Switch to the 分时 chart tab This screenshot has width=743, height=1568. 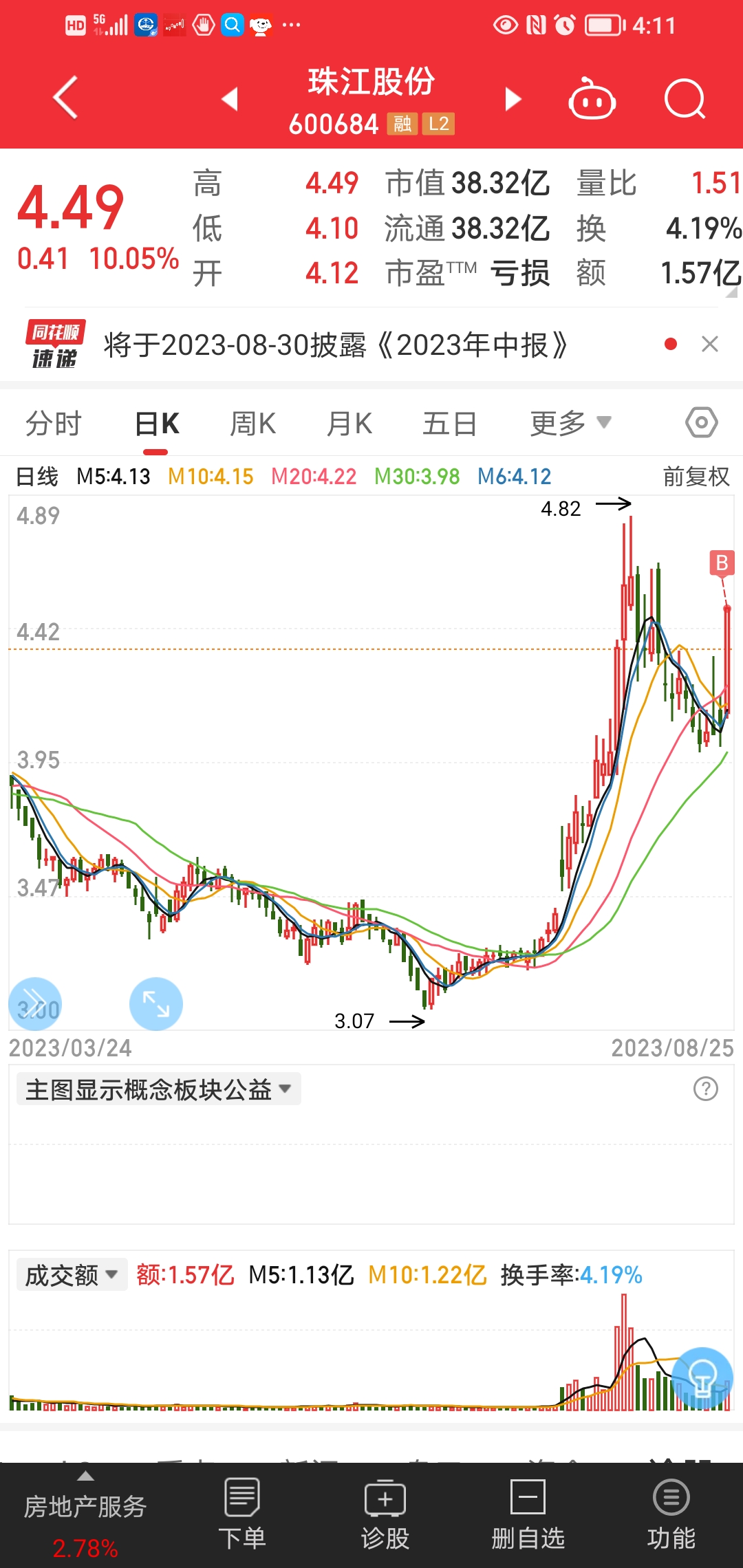(x=54, y=424)
